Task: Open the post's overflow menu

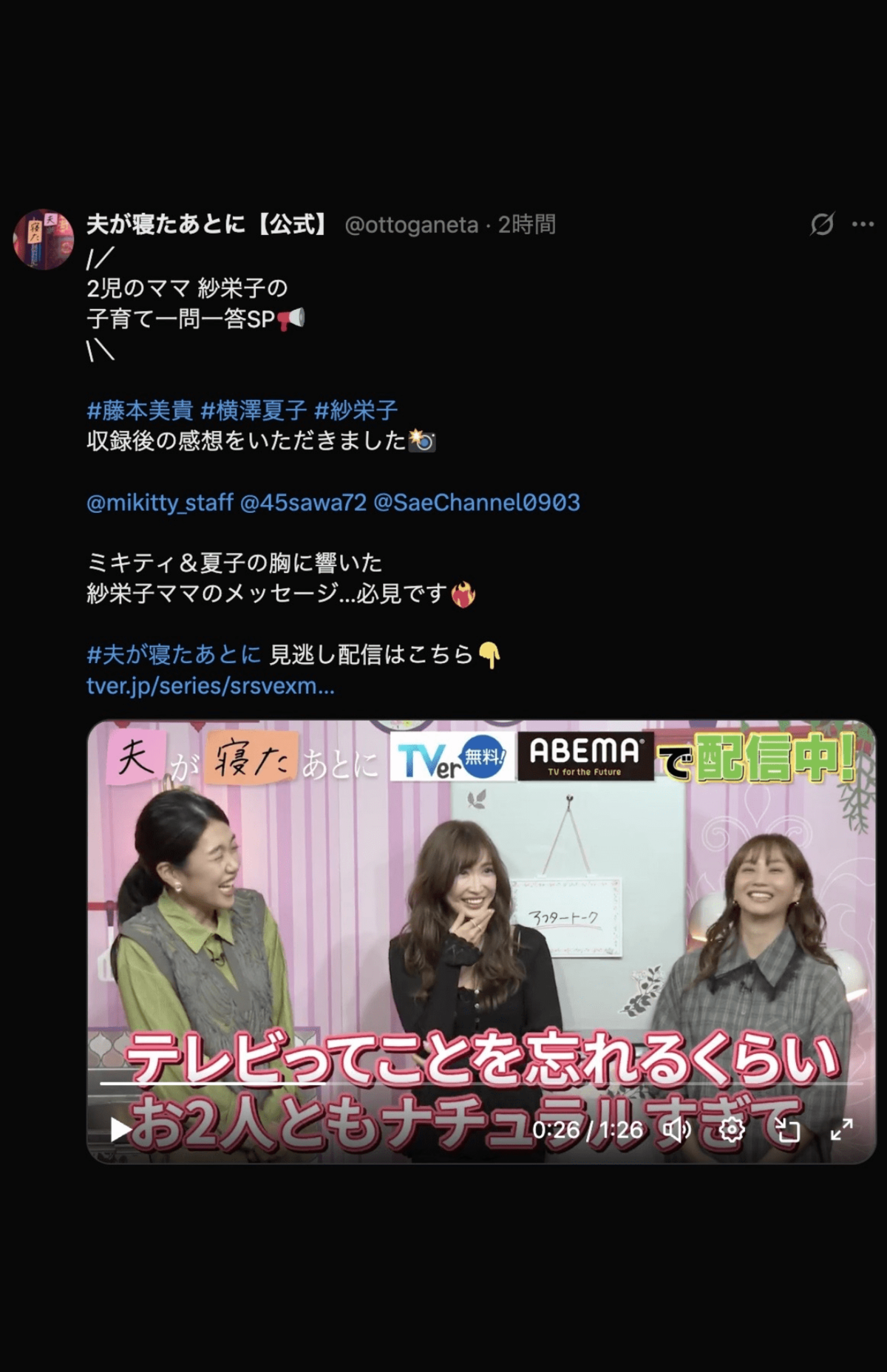Action: tap(863, 224)
